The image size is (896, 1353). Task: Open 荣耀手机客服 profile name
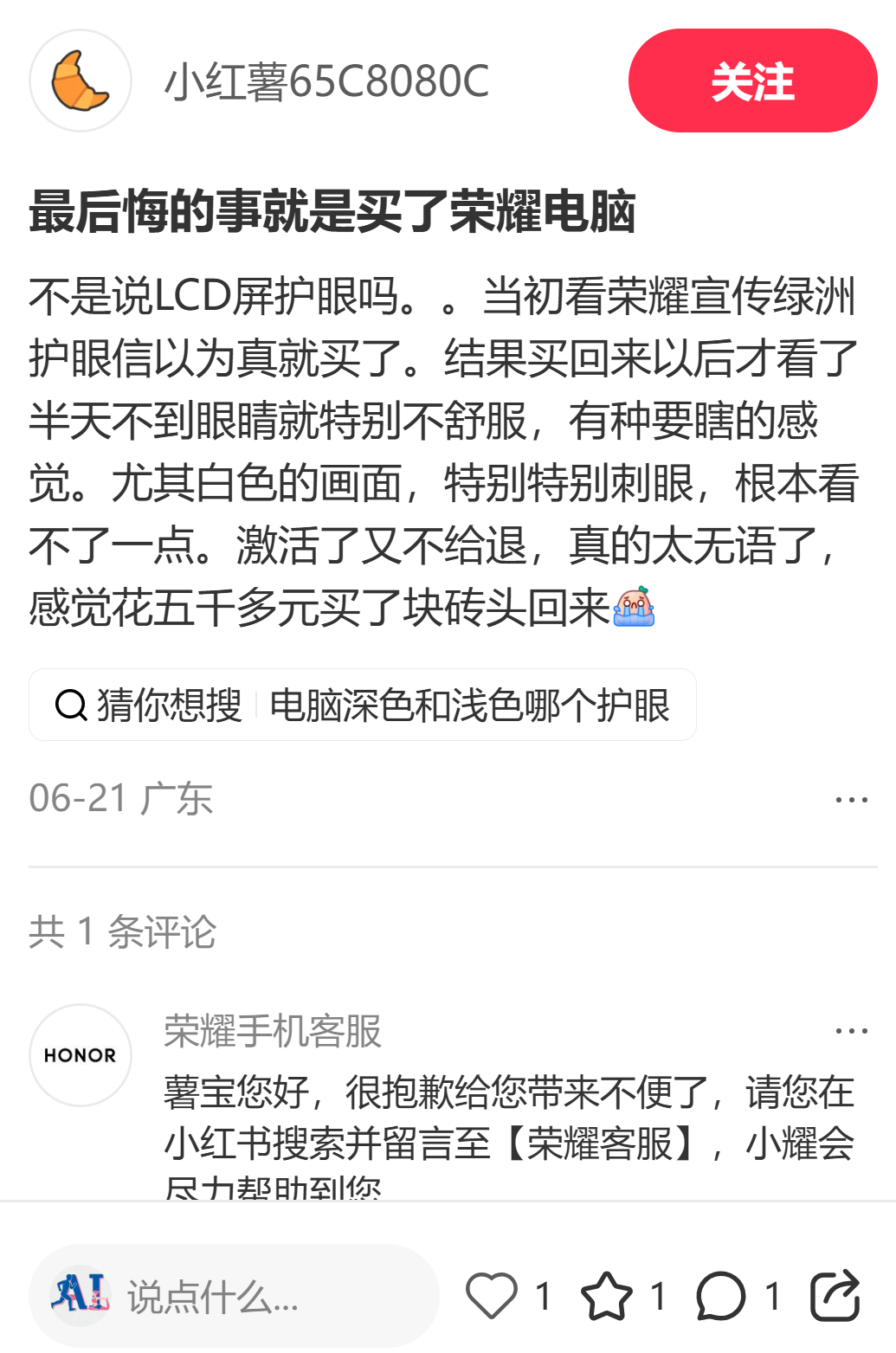pyautogui.click(x=273, y=1031)
